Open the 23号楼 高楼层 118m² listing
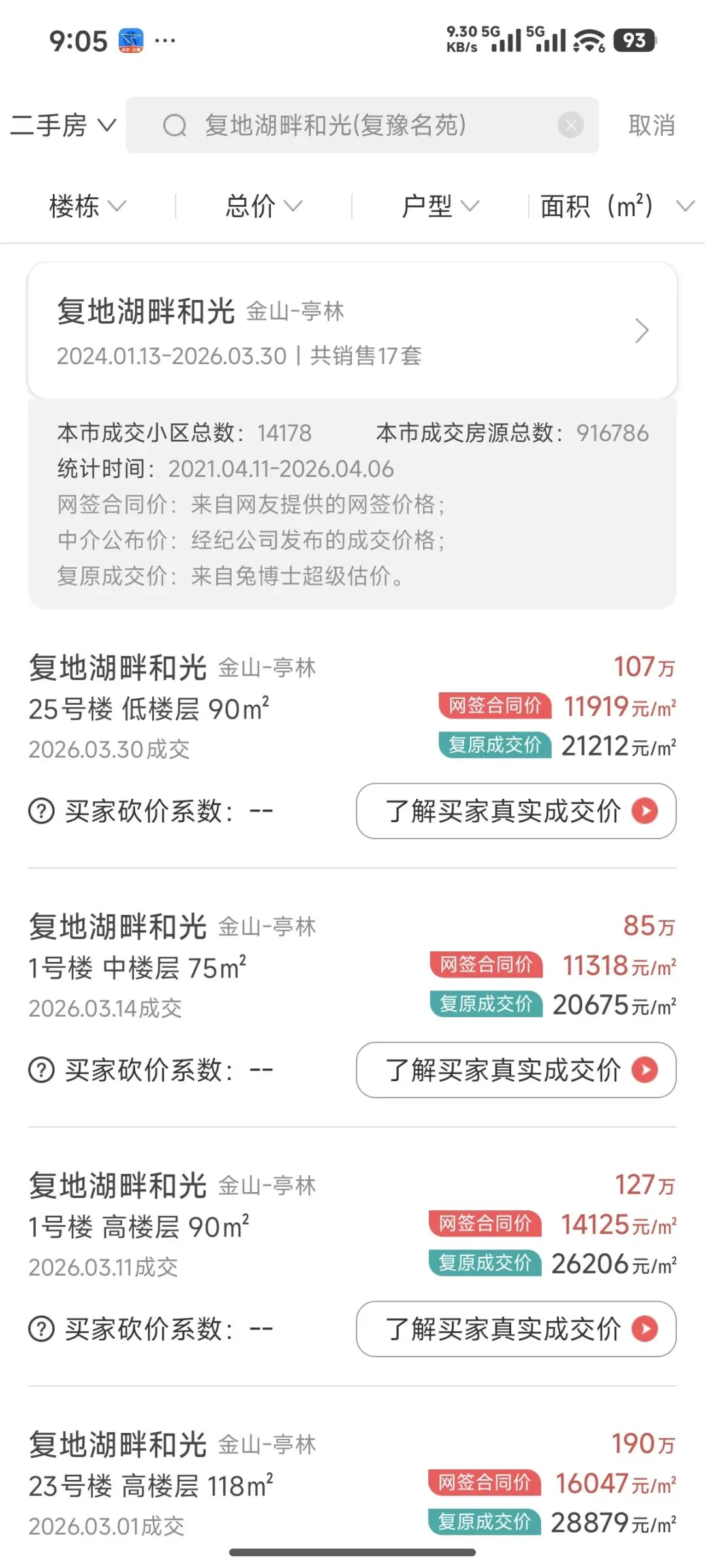Image resolution: width=705 pixels, height=1568 pixels. pyautogui.click(x=196, y=1486)
